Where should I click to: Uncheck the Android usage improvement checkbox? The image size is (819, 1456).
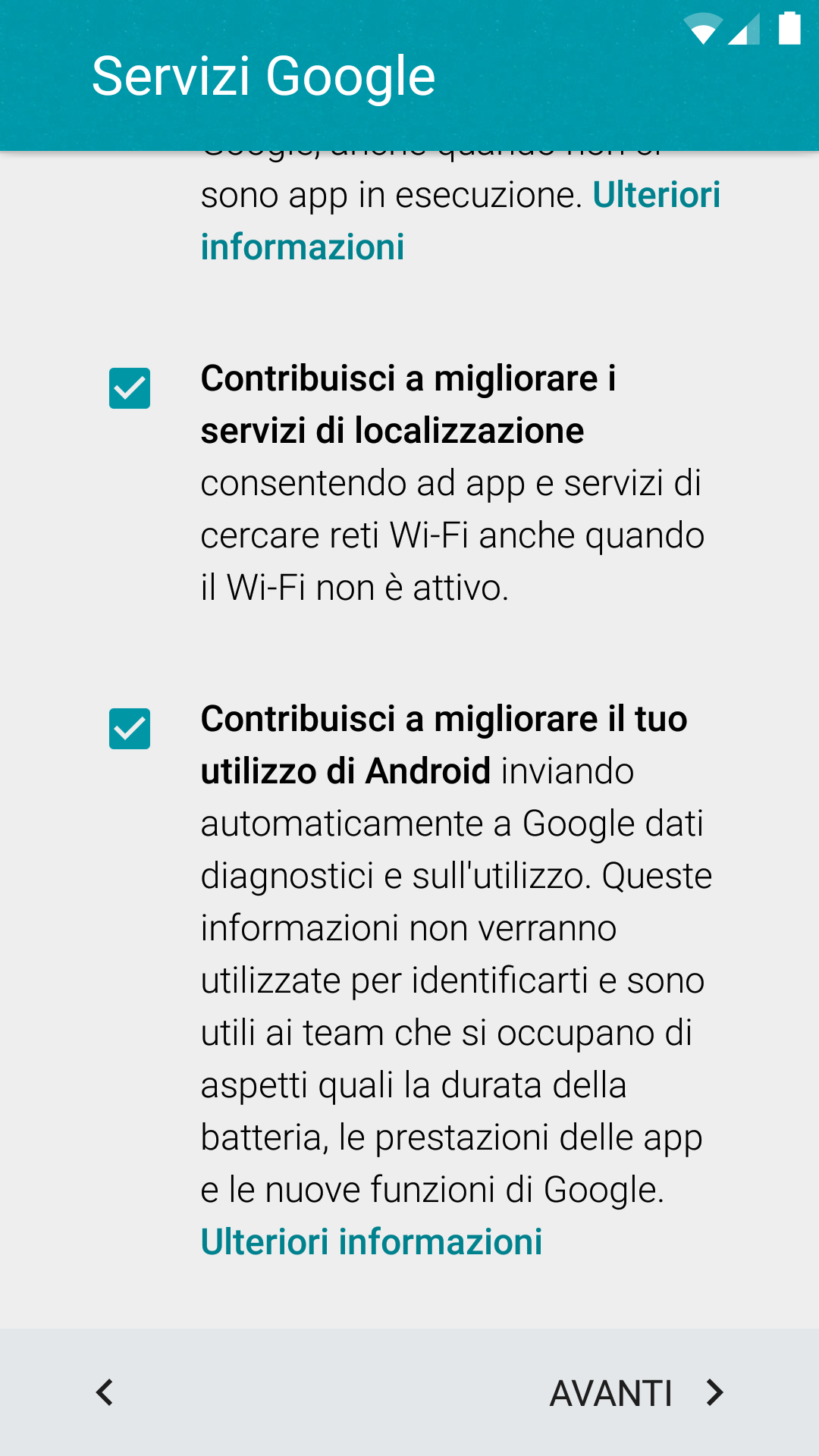point(130,729)
